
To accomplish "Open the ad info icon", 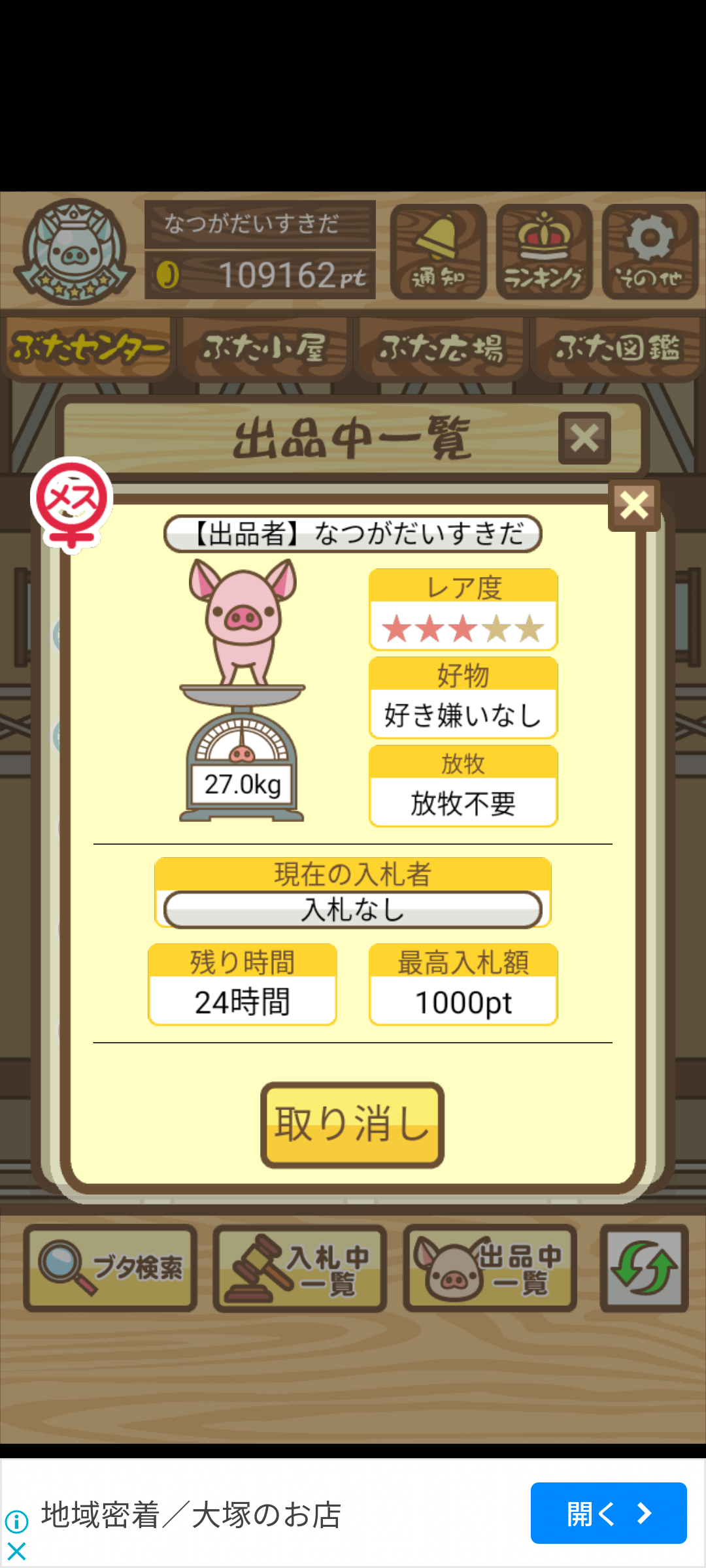I will click(16, 1522).
